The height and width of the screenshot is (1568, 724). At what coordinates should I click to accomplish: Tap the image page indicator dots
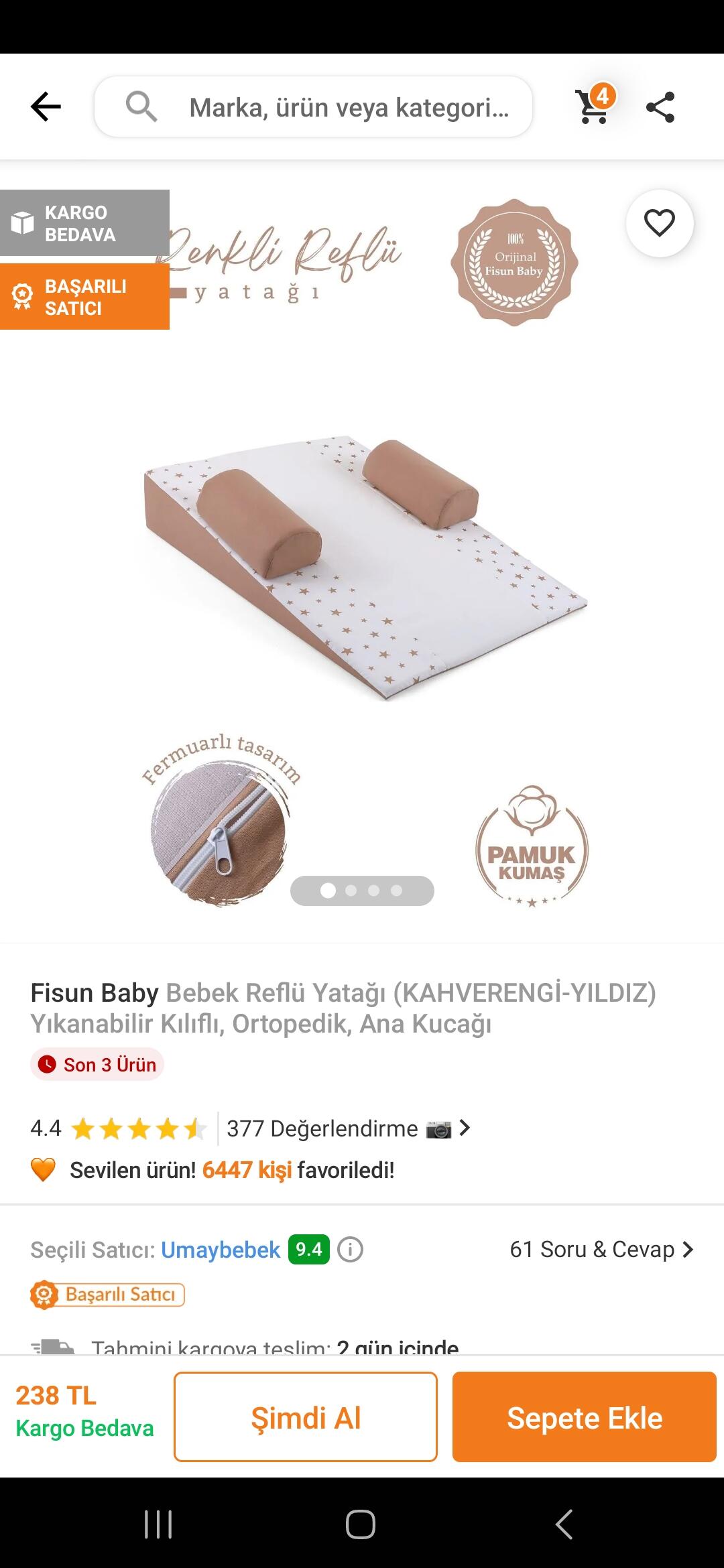coord(362,891)
